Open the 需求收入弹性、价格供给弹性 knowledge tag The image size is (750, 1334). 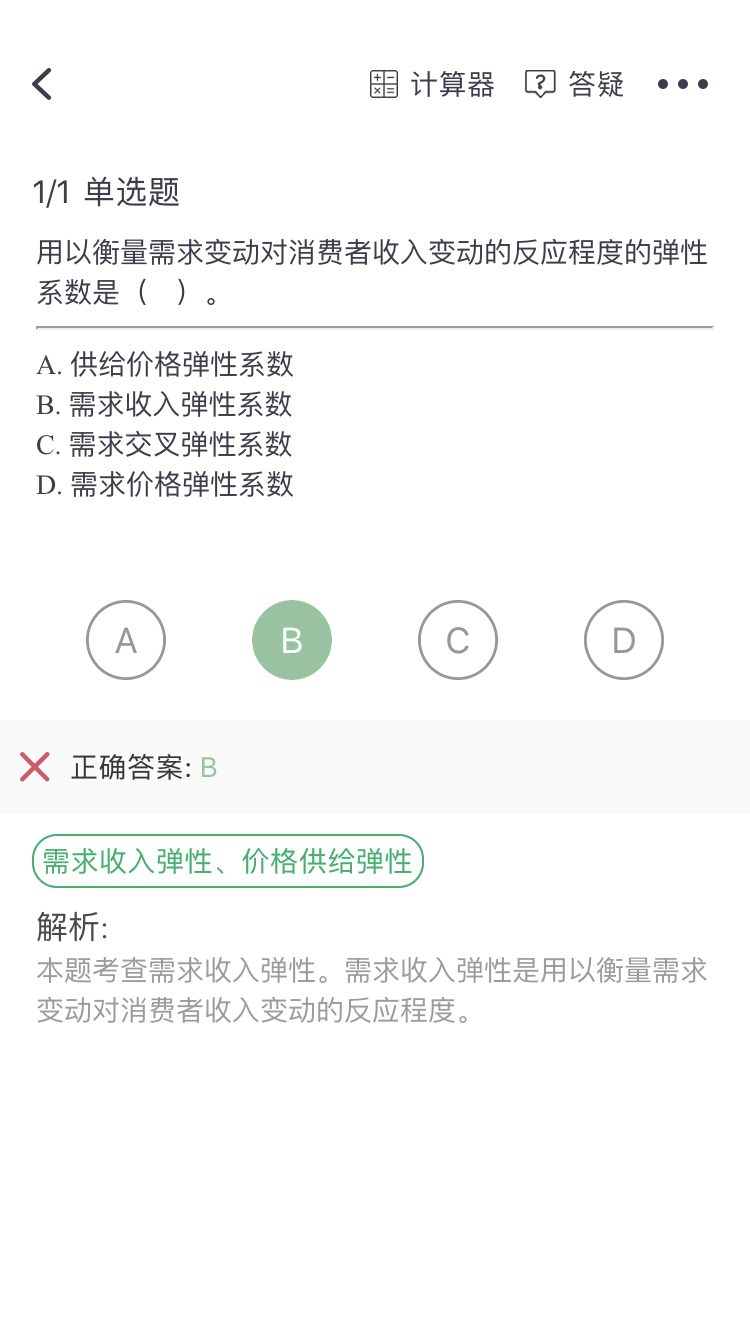pos(228,861)
